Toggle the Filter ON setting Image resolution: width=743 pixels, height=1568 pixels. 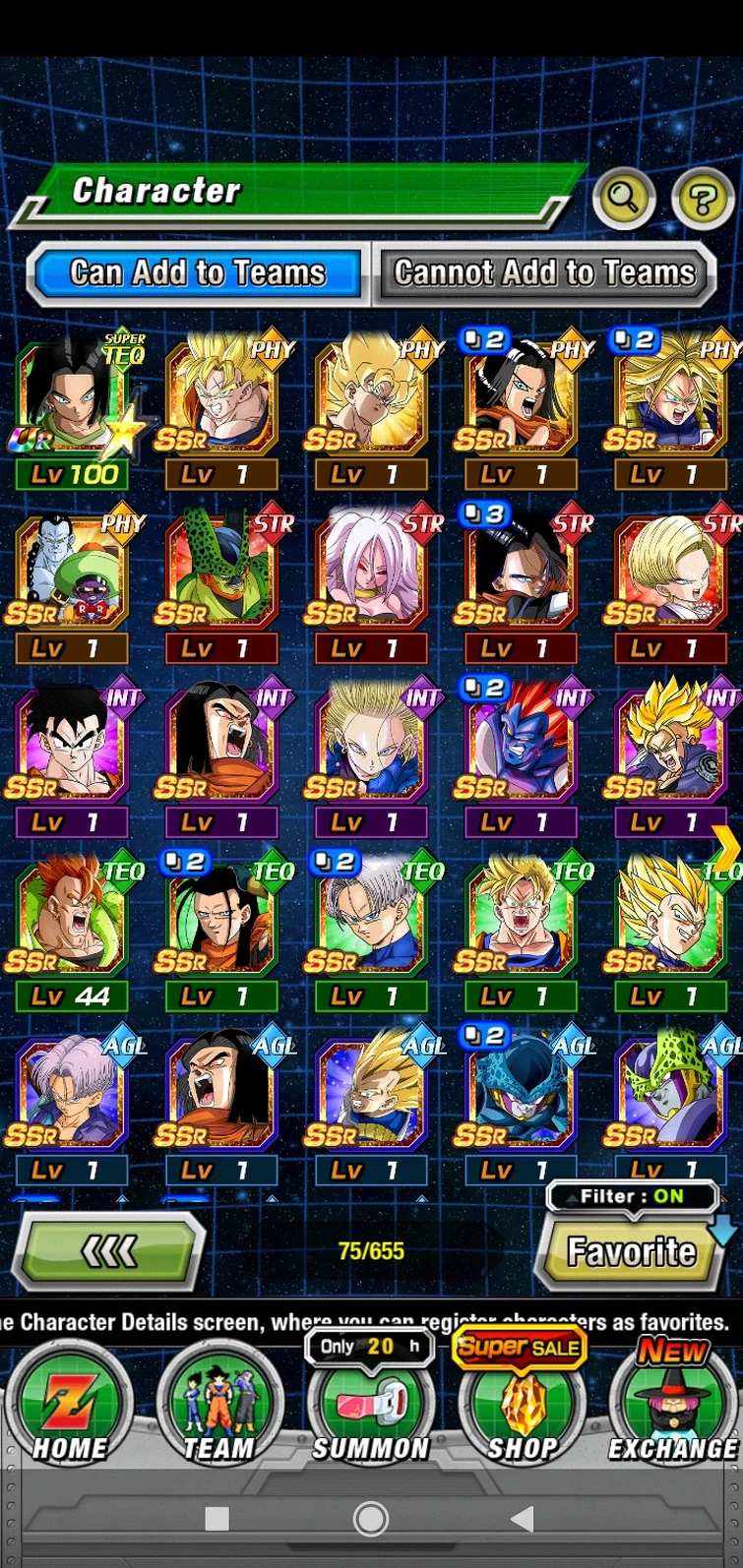pos(630,1197)
